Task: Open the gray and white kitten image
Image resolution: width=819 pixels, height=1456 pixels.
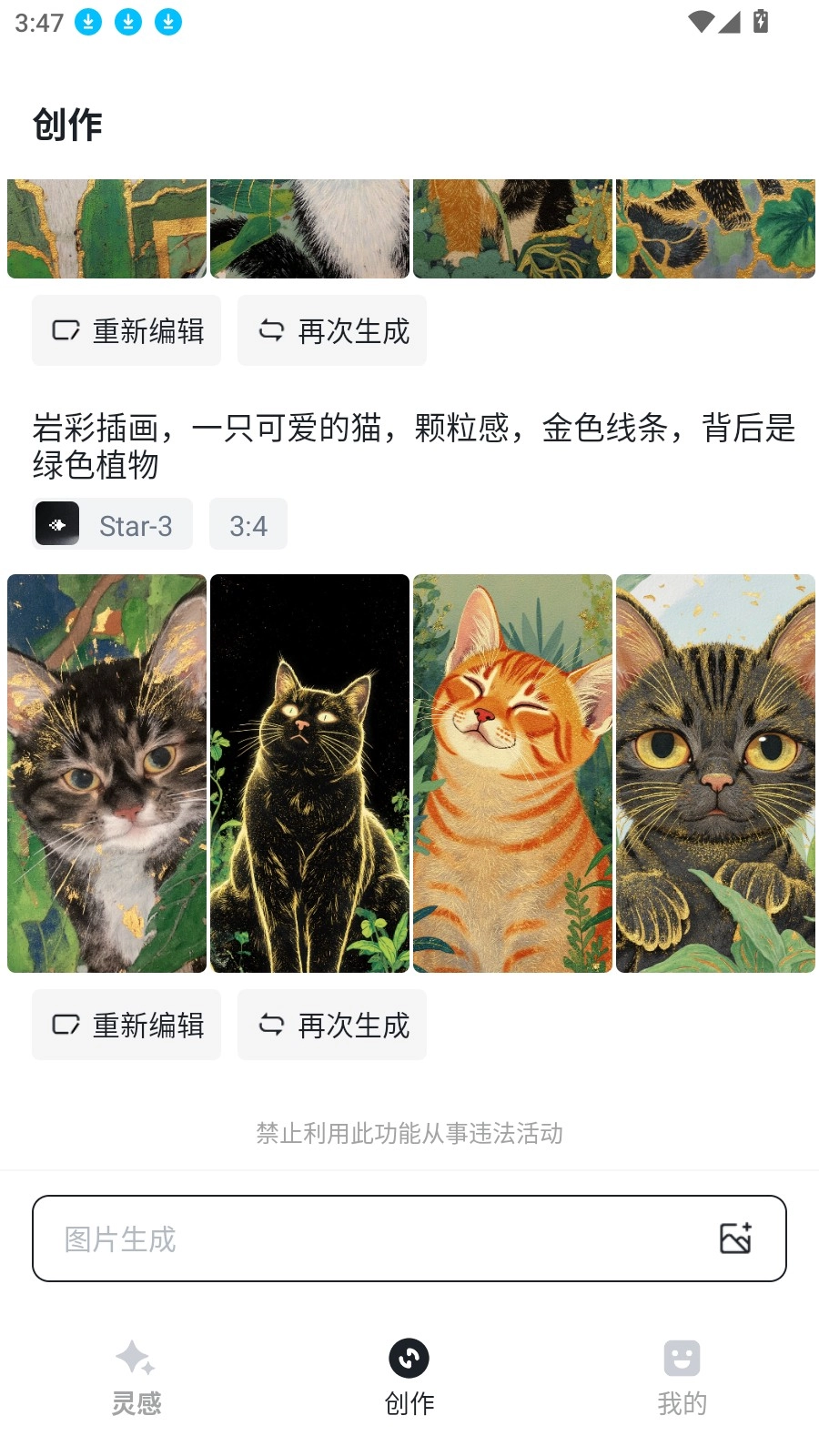Action: pyautogui.click(x=106, y=773)
